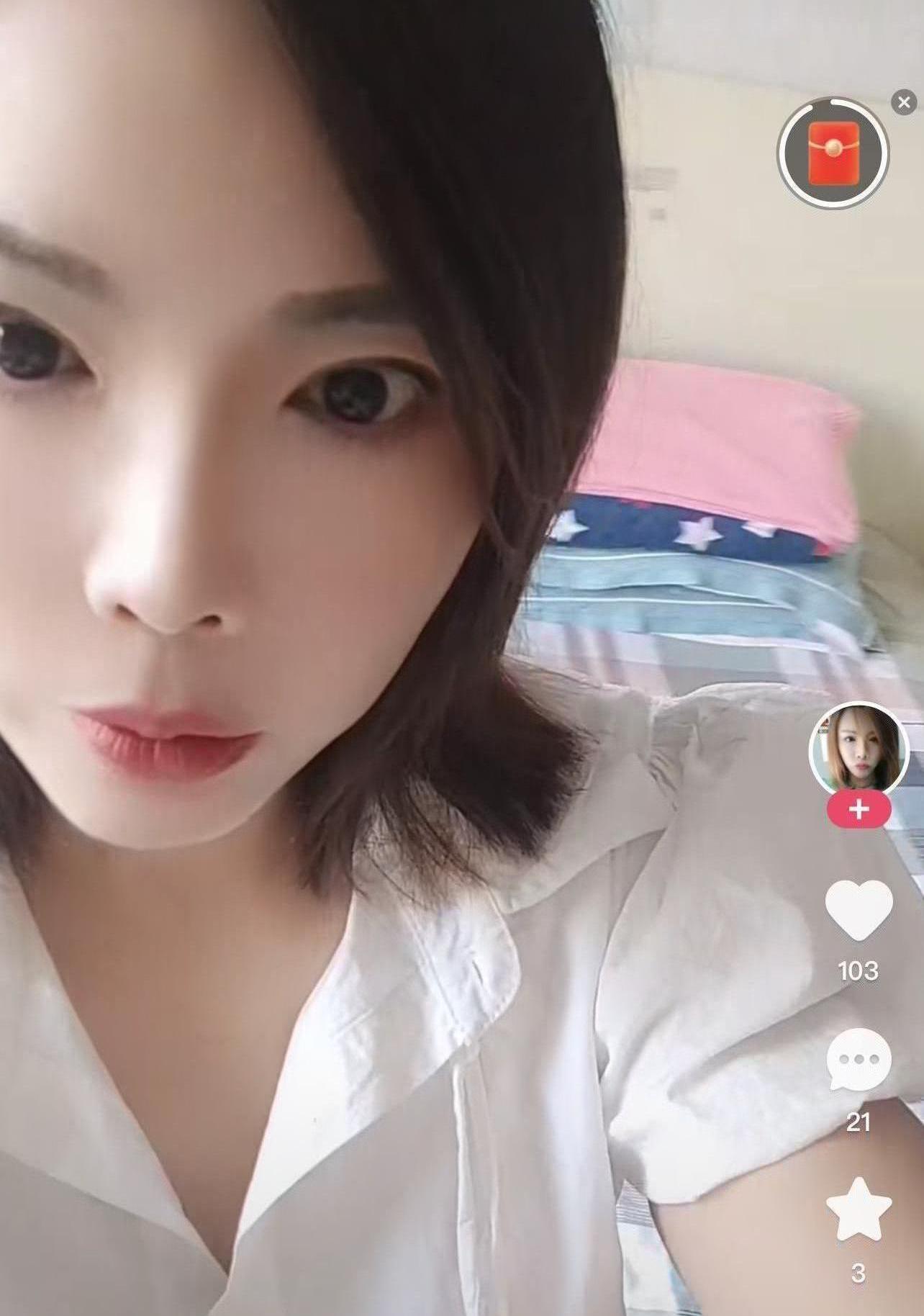Open the creator's profile avatar
924x1316 pixels.
pyautogui.click(x=859, y=750)
